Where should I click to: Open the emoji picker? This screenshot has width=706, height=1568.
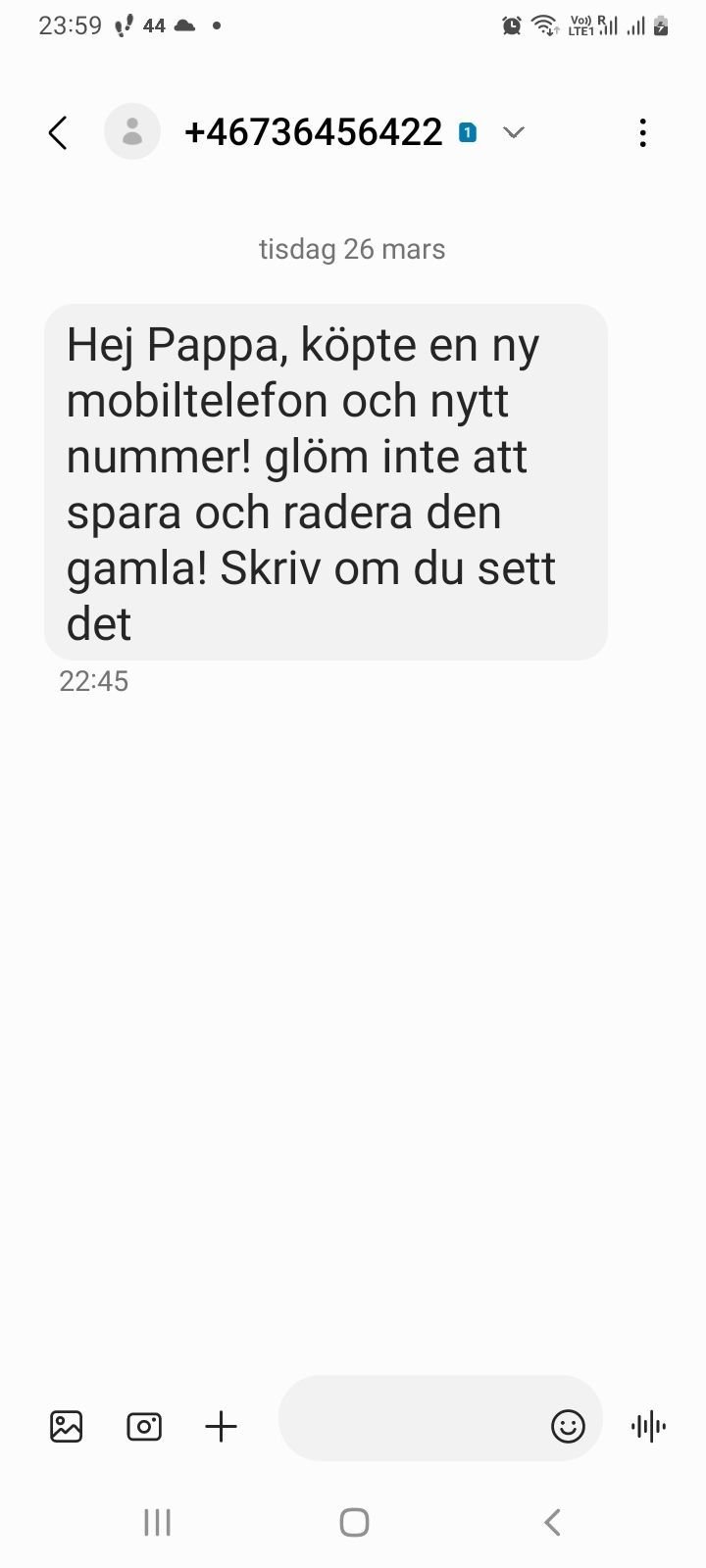pyautogui.click(x=569, y=1426)
